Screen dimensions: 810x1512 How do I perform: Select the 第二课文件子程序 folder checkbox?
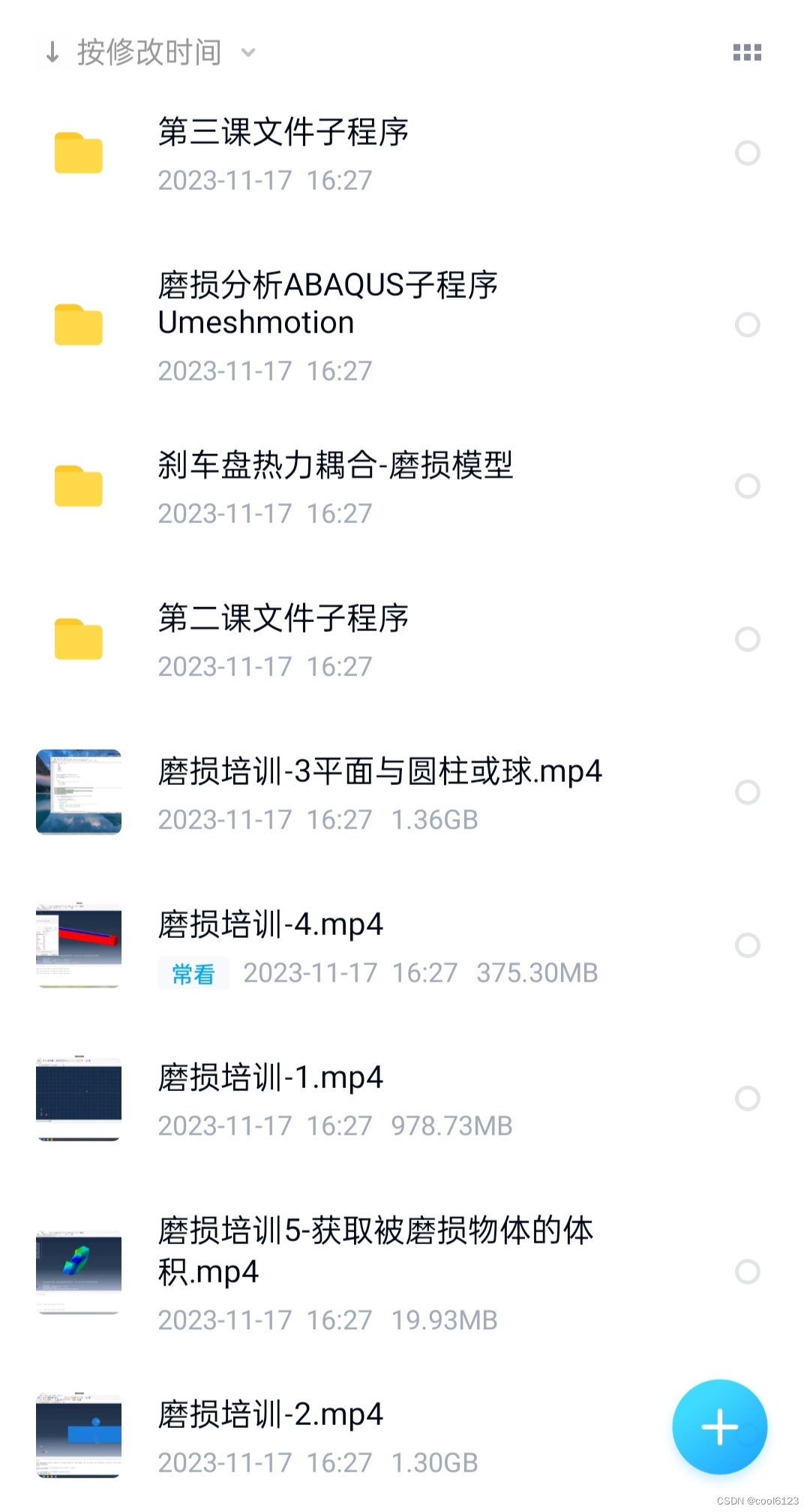(747, 639)
